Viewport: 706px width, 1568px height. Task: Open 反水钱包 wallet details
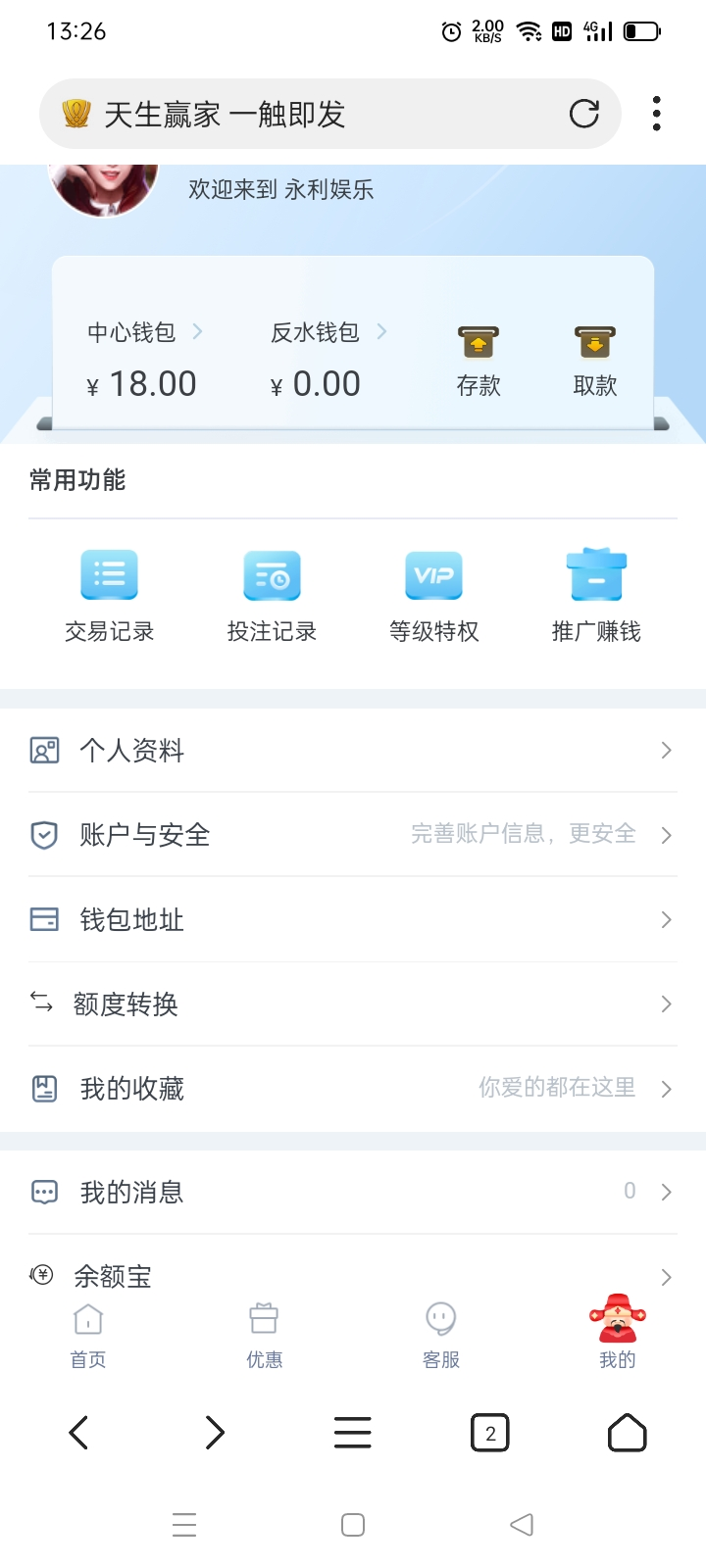328,333
